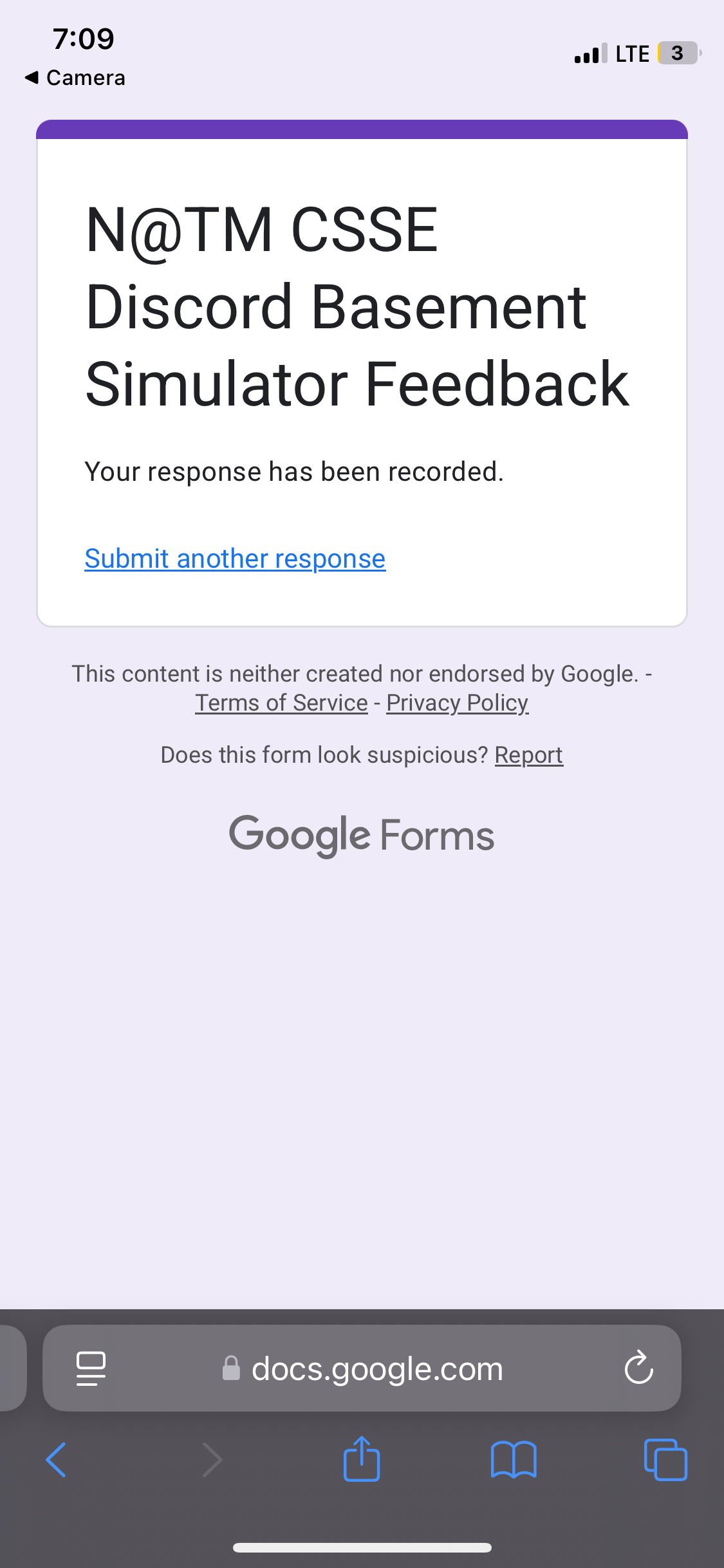Tap the home indicator bar

tap(362, 1548)
